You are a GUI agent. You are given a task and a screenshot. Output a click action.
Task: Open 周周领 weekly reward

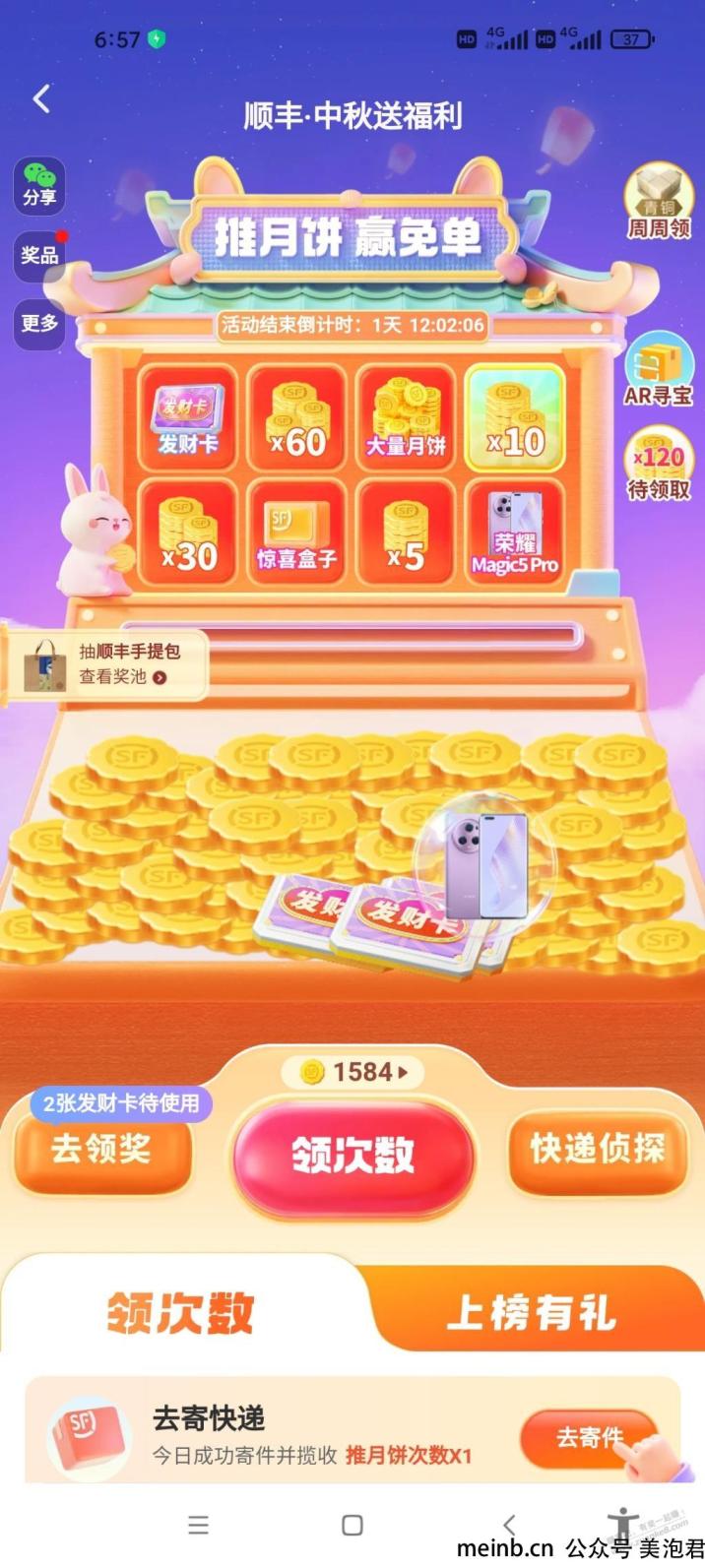pyautogui.click(x=659, y=203)
